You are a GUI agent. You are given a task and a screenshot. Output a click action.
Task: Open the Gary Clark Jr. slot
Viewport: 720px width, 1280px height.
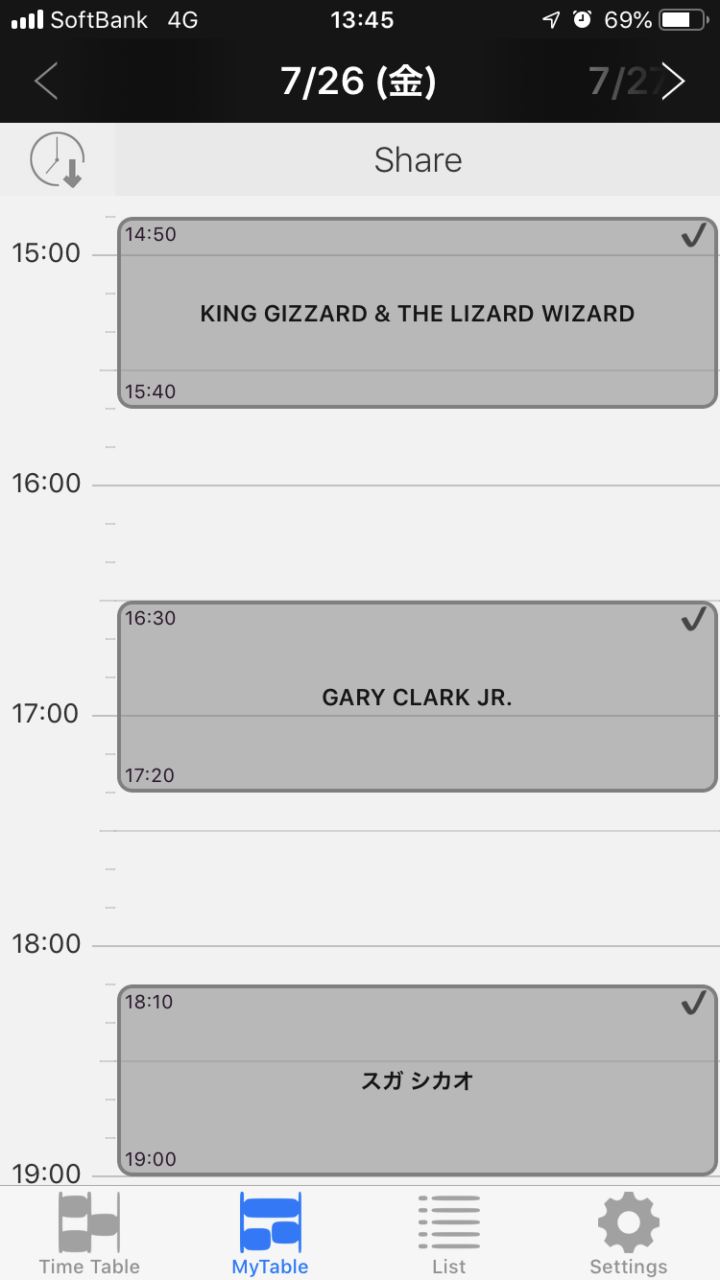pyautogui.click(x=417, y=697)
